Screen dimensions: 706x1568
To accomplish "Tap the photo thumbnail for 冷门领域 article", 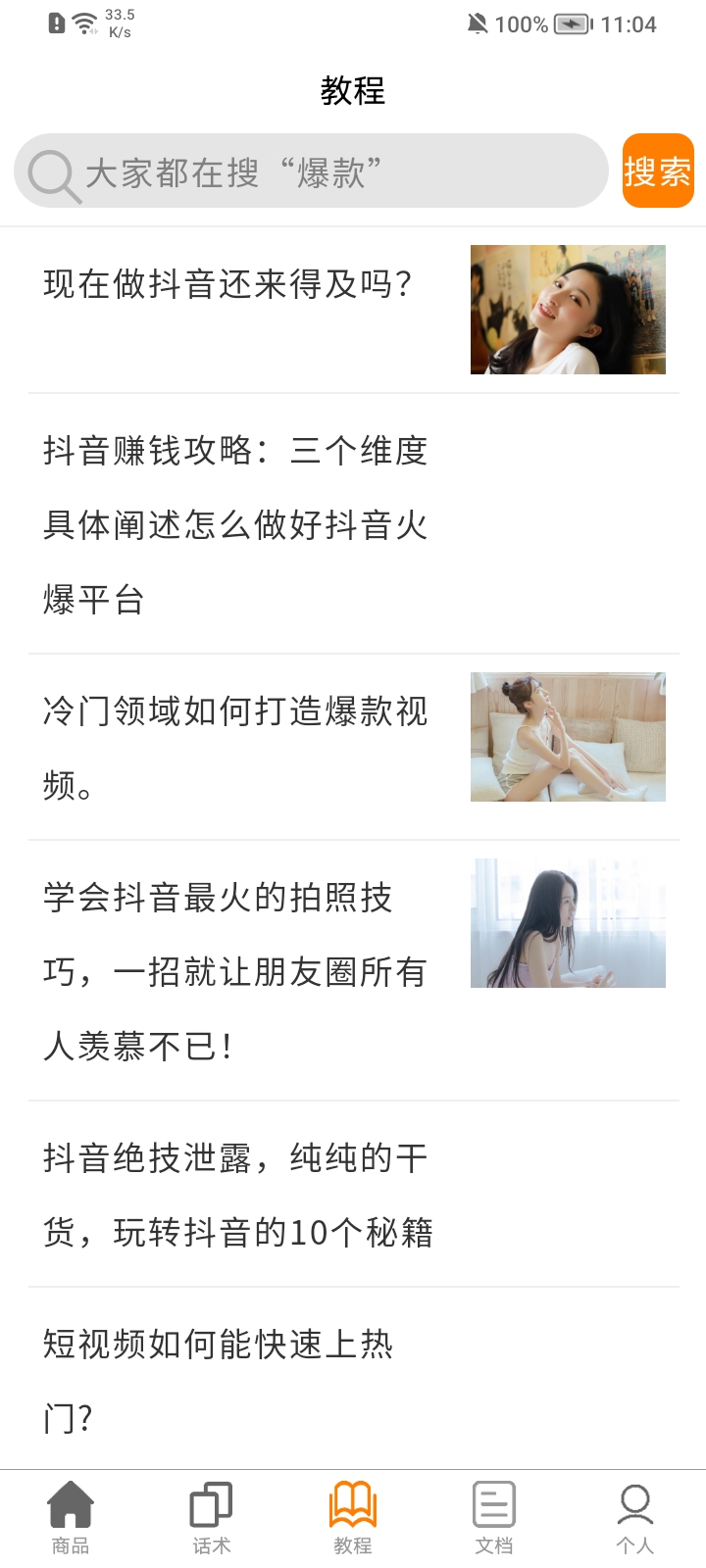I will point(569,736).
